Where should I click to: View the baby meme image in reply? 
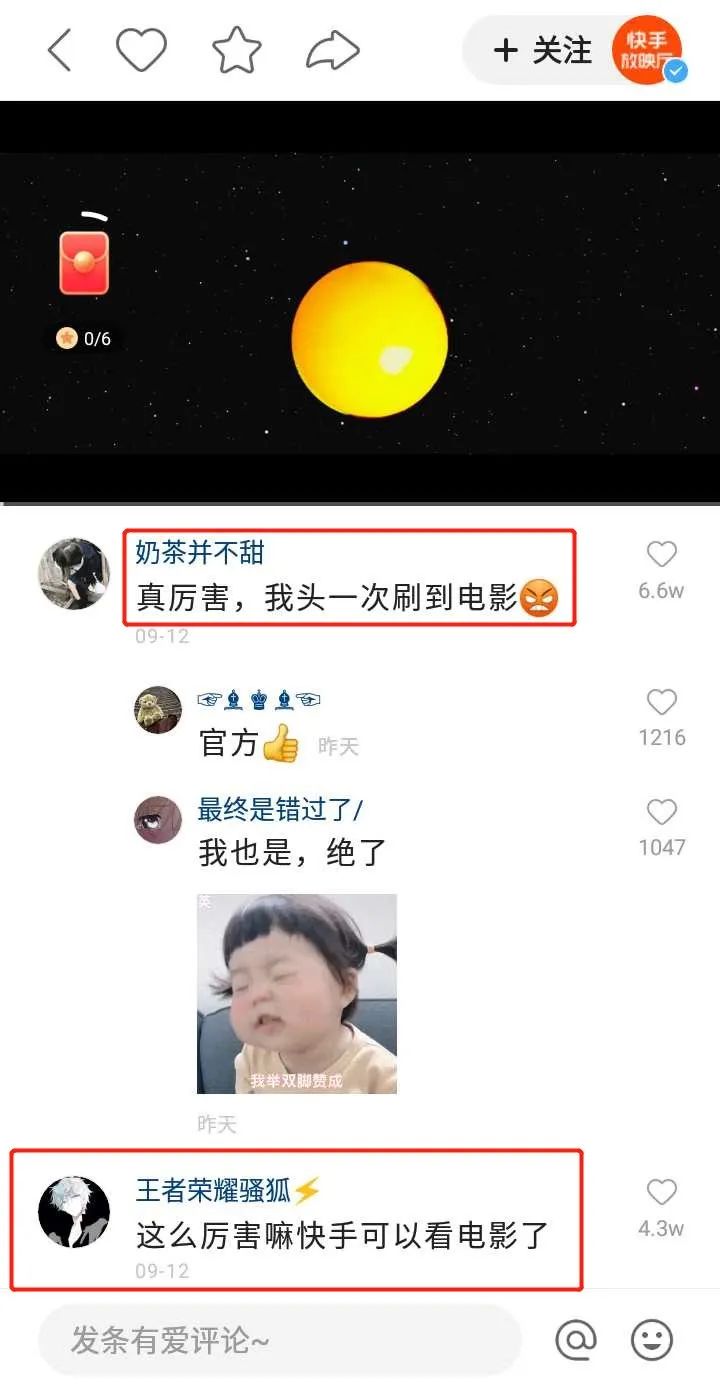coord(297,993)
